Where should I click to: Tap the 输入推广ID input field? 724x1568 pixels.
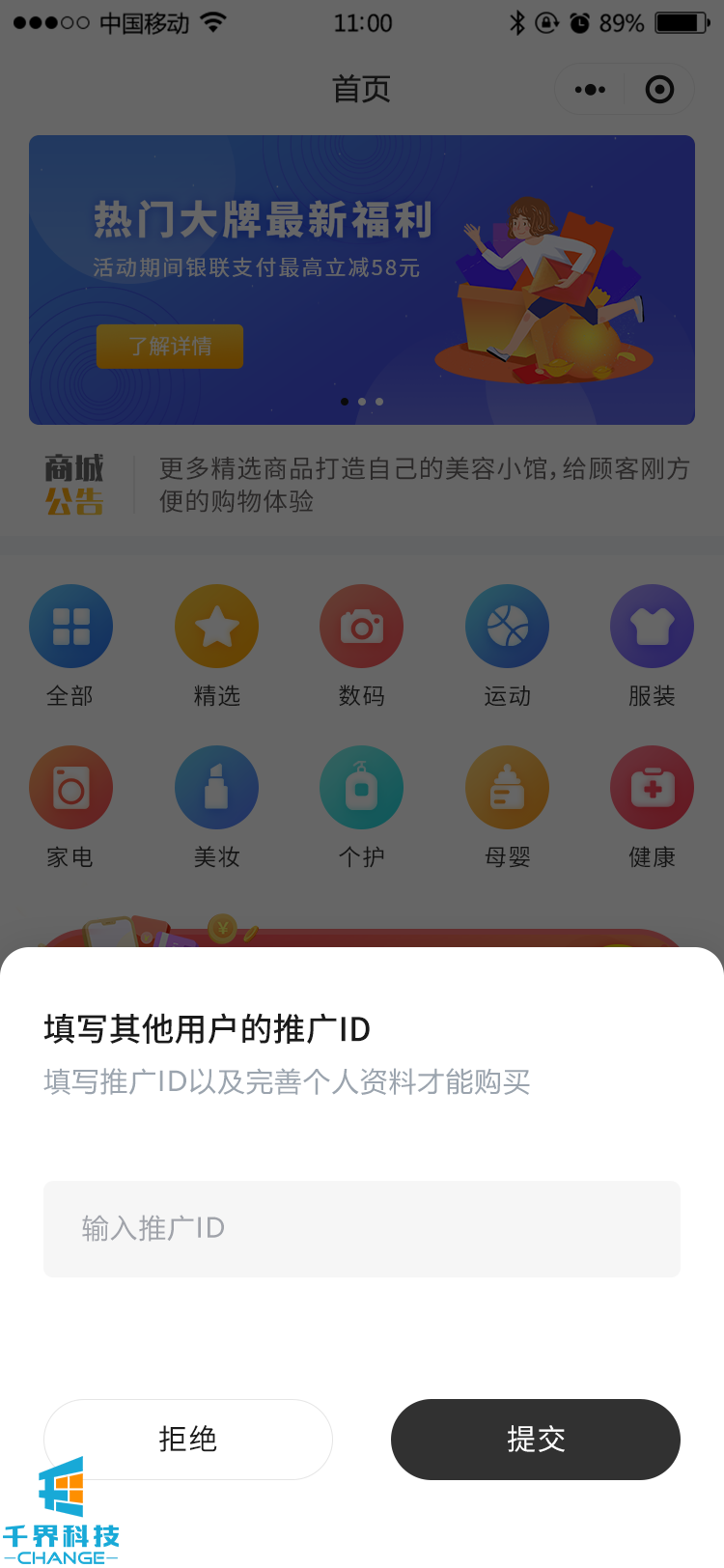[x=361, y=1228]
